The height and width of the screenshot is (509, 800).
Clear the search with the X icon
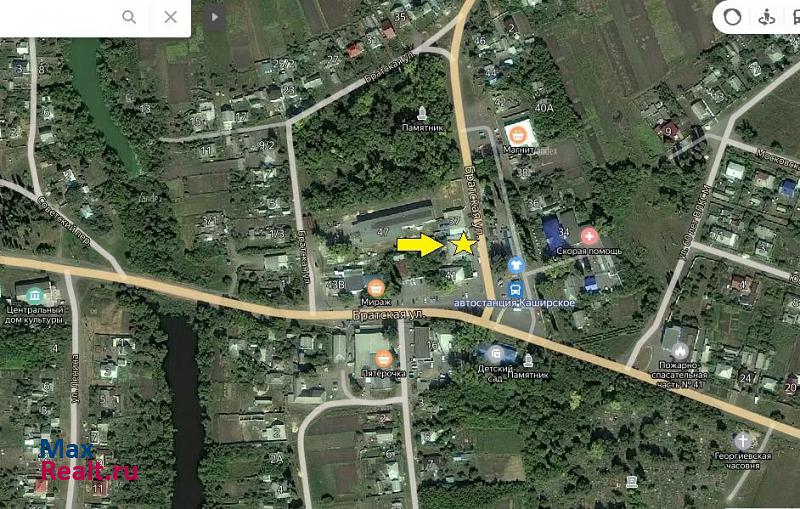click(x=172, y=17)
